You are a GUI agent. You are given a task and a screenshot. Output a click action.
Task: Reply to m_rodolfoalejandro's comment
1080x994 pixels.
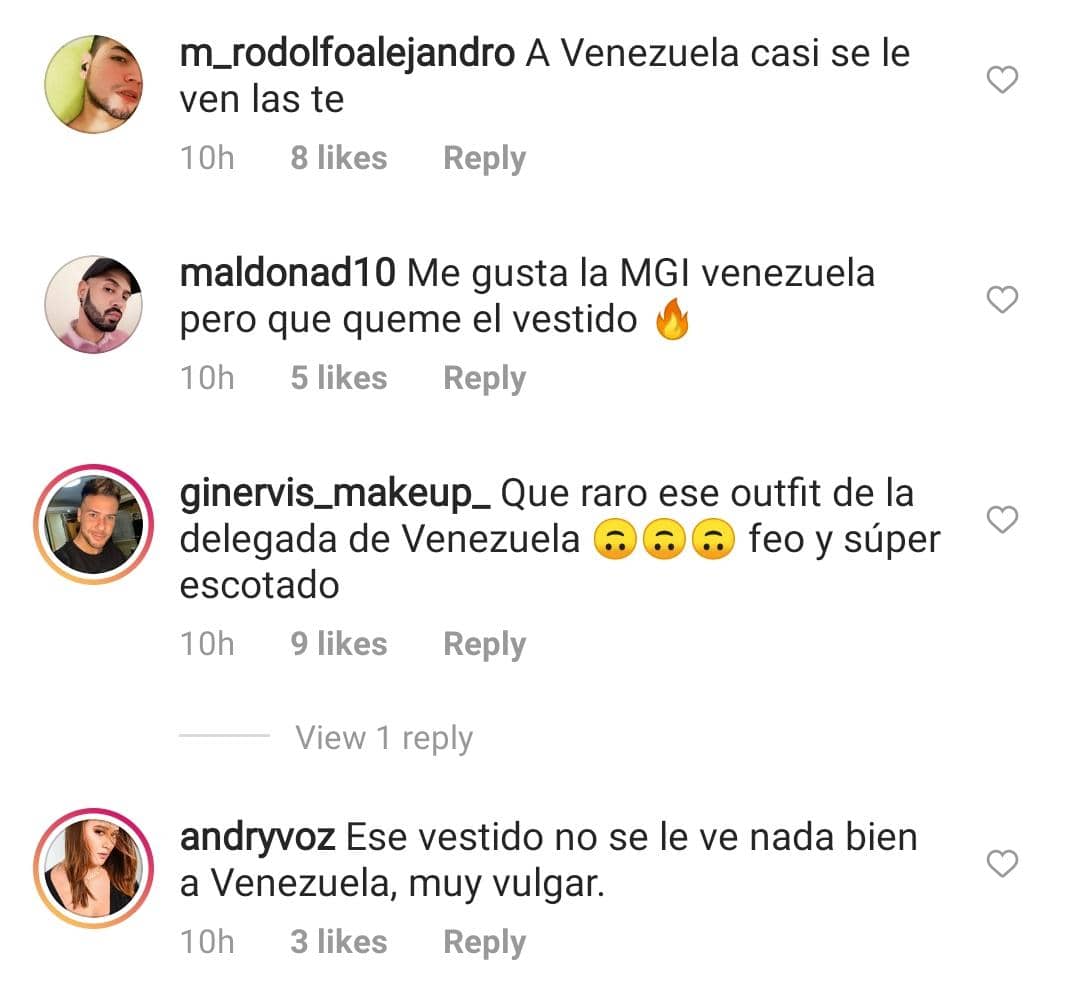pos(484,158)
